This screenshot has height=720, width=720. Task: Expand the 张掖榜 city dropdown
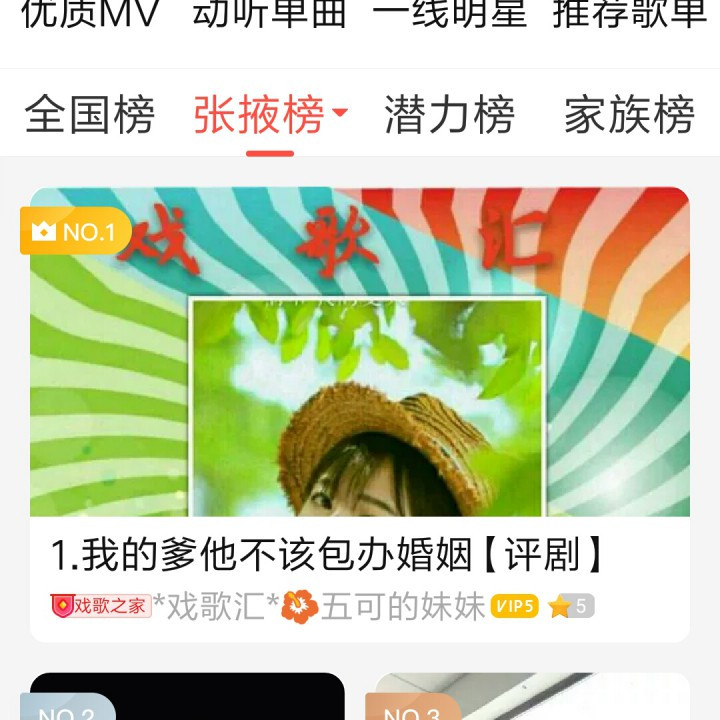pos(270,115)
